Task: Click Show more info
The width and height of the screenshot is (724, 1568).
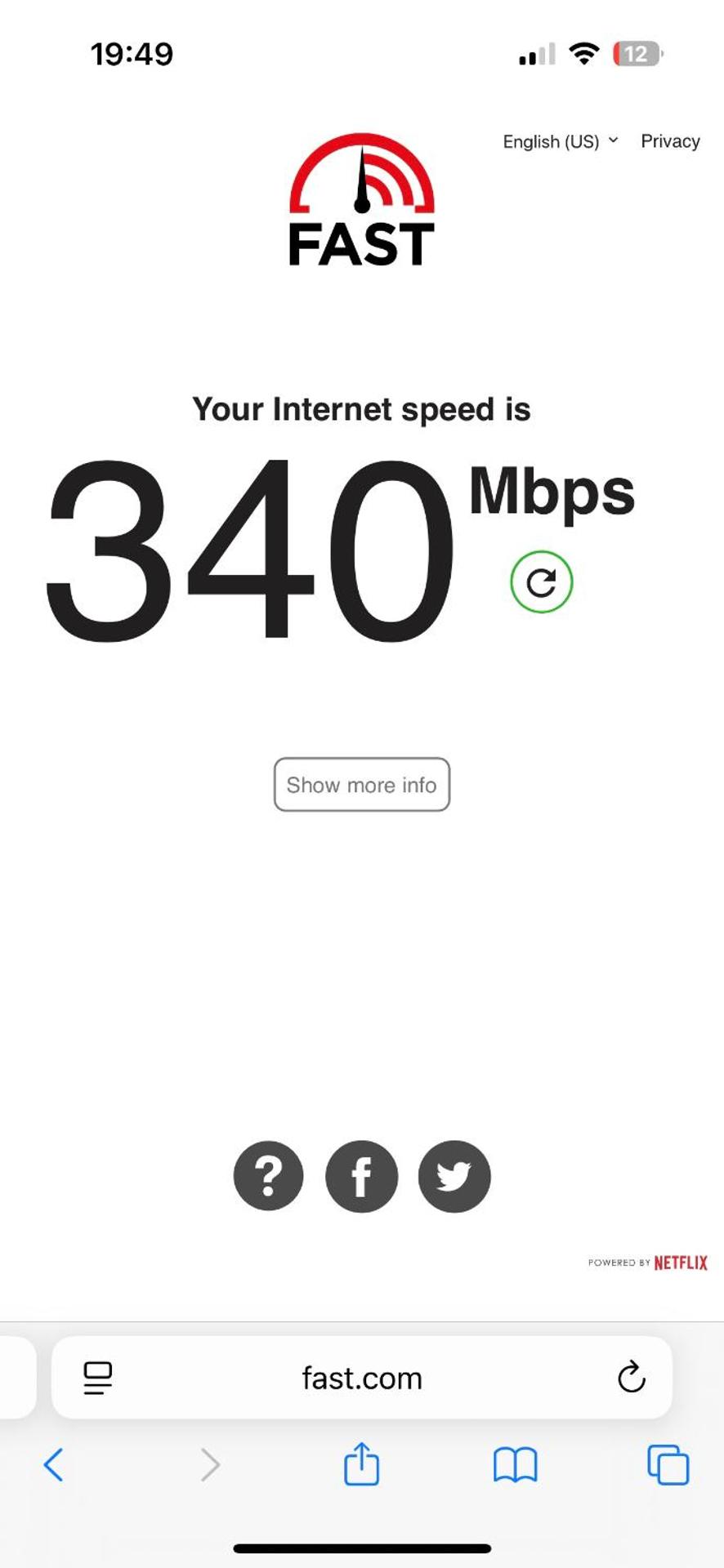Action: 361,785
